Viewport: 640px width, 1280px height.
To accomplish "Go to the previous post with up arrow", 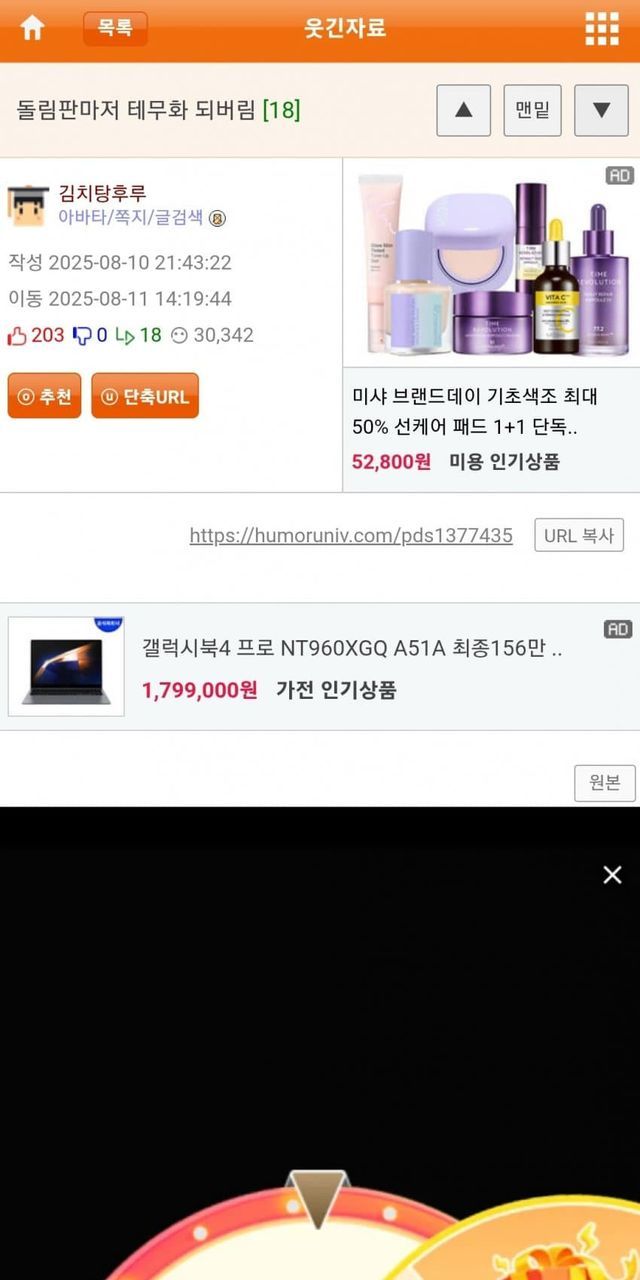I will [x=463, y=110].
